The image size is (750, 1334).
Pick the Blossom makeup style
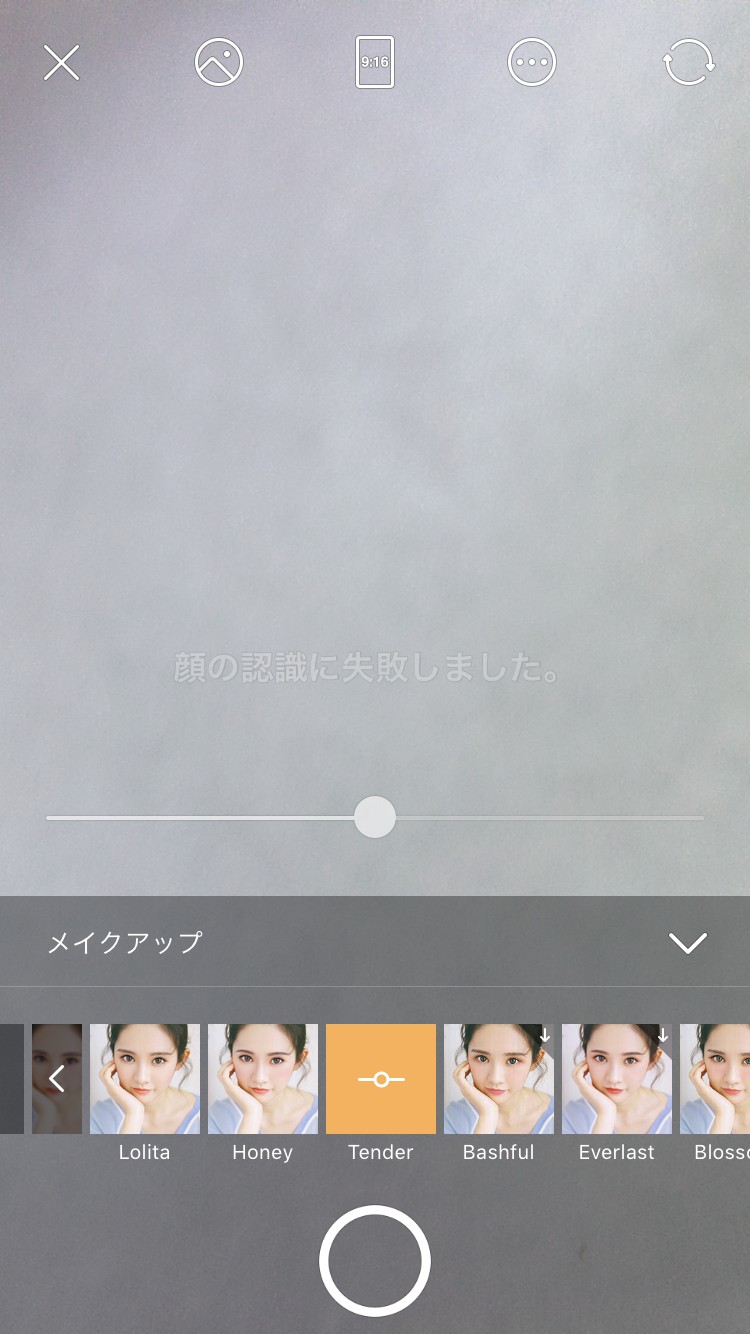tap(718, 1078)
